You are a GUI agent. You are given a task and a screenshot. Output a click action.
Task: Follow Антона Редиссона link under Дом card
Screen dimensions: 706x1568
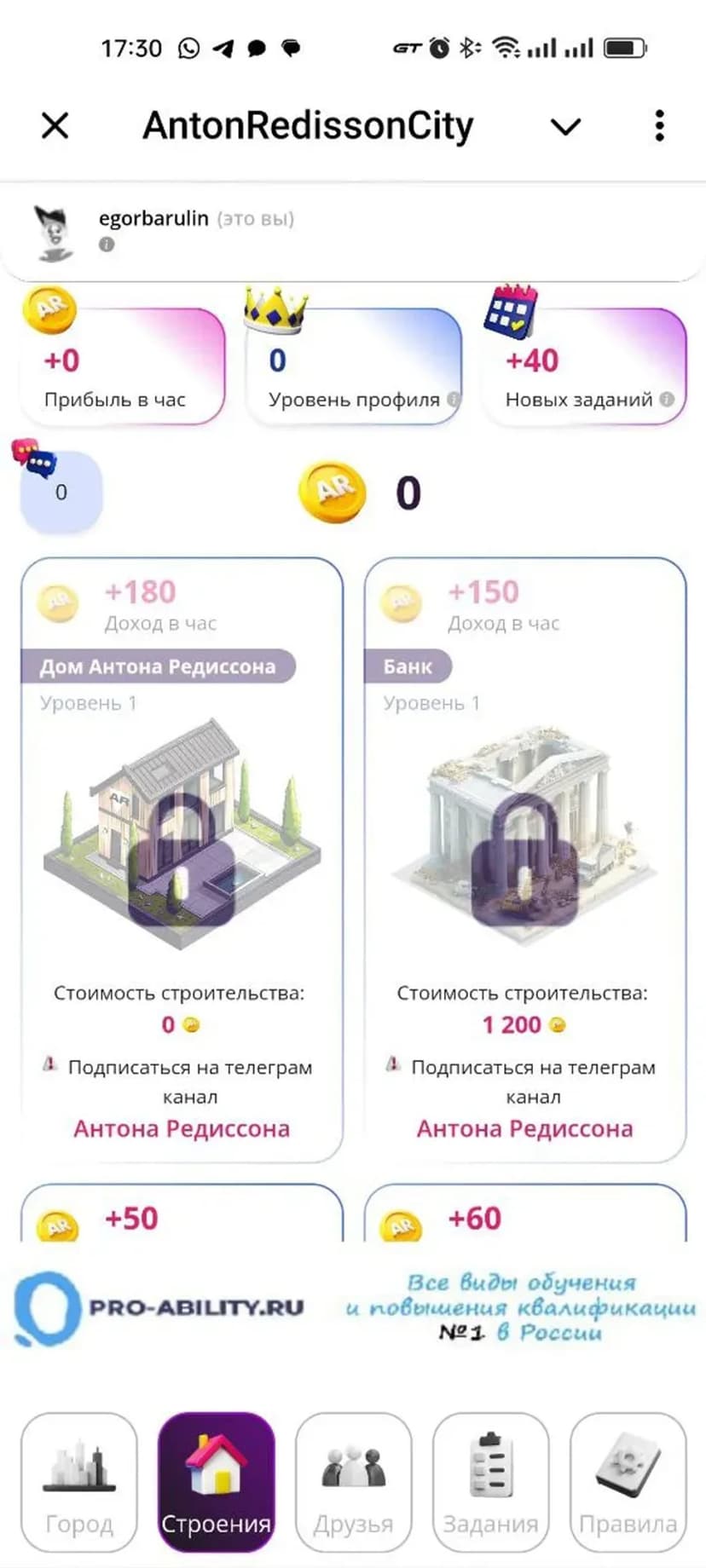(182, 1129)
